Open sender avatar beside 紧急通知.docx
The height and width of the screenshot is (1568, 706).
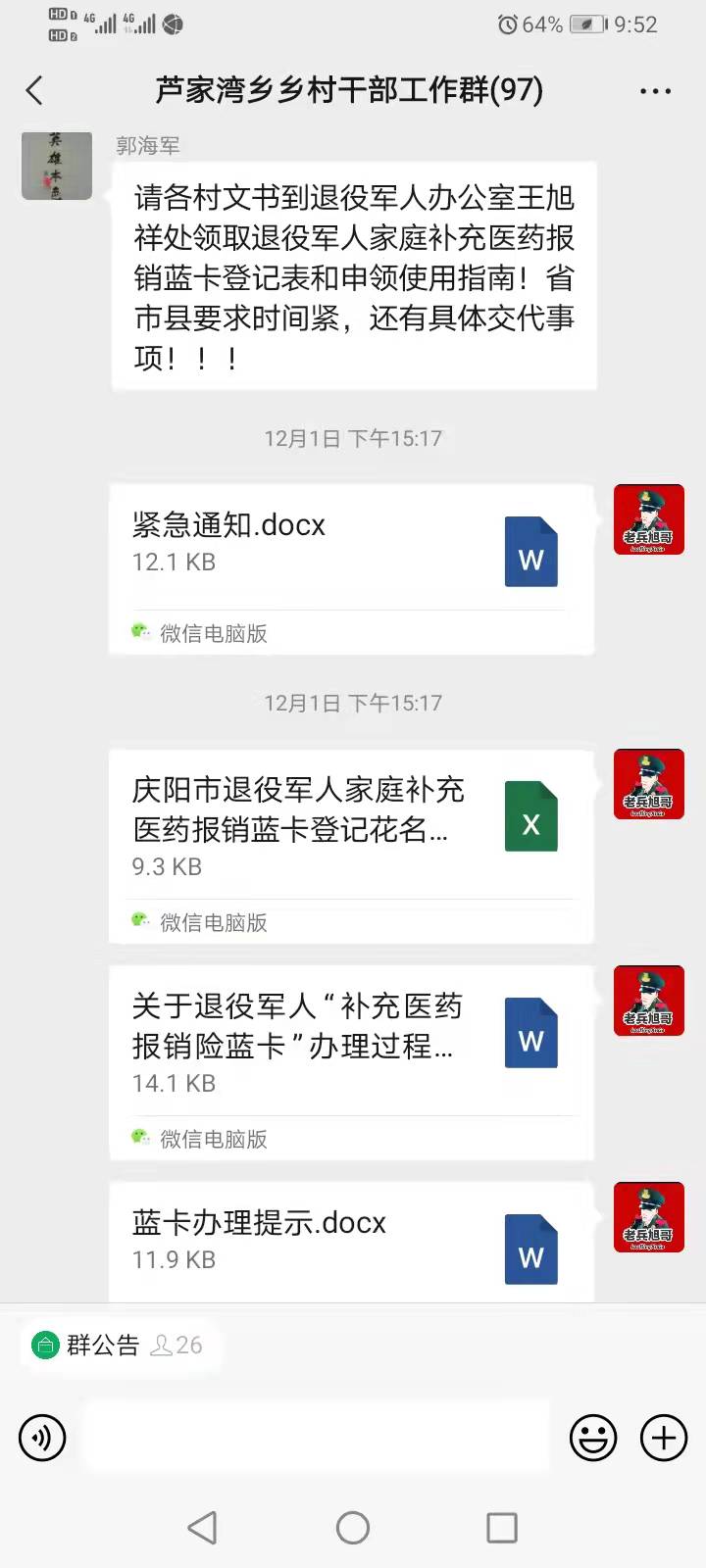(648, 519)
